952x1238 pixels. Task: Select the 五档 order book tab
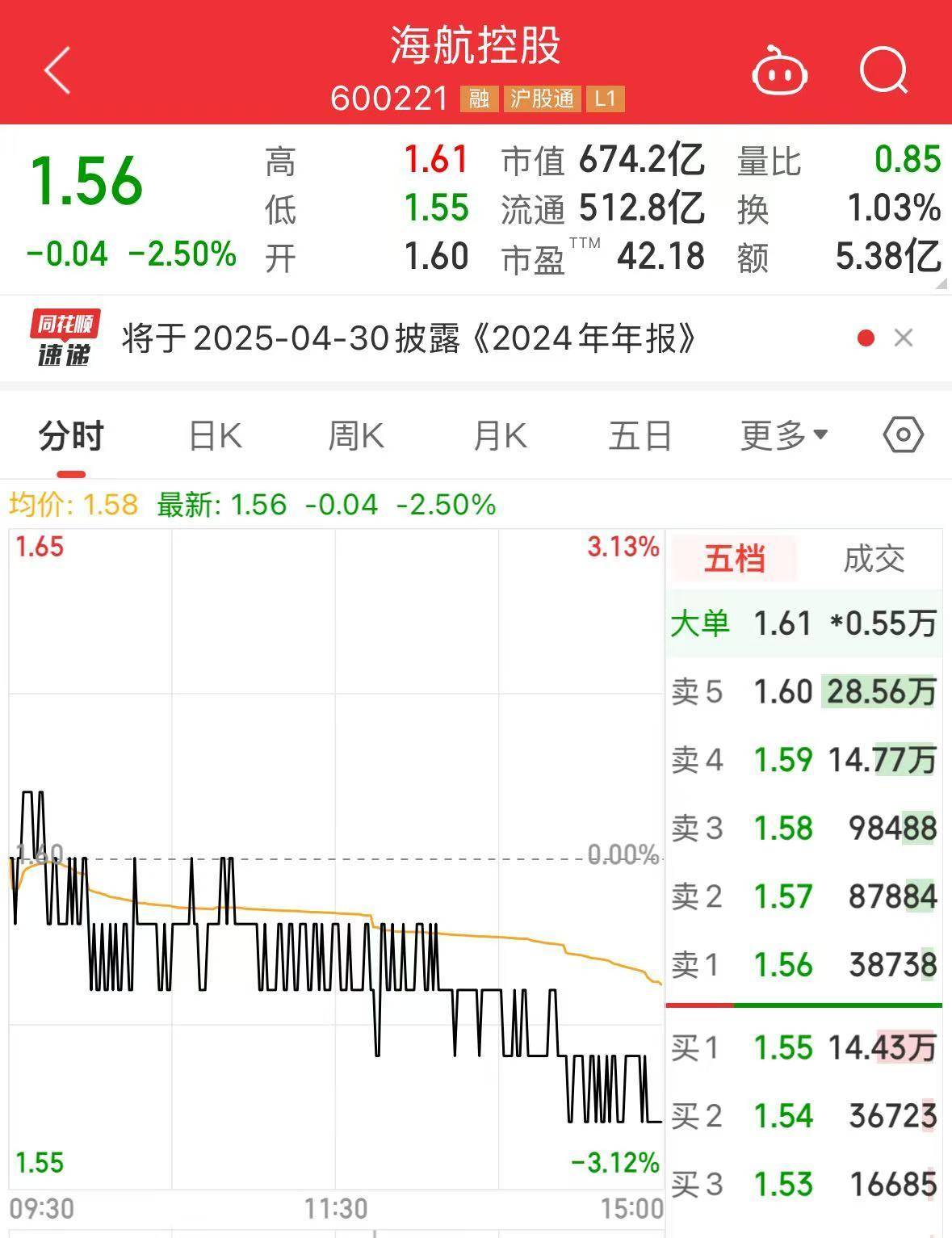(x=734, y=559)
